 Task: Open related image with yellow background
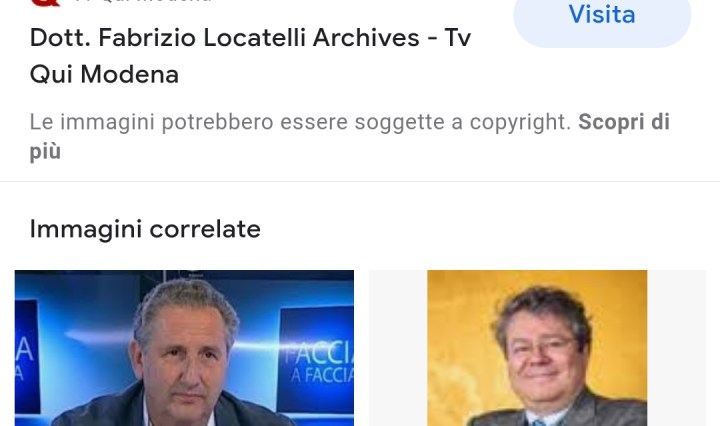(x=537, y=348)
